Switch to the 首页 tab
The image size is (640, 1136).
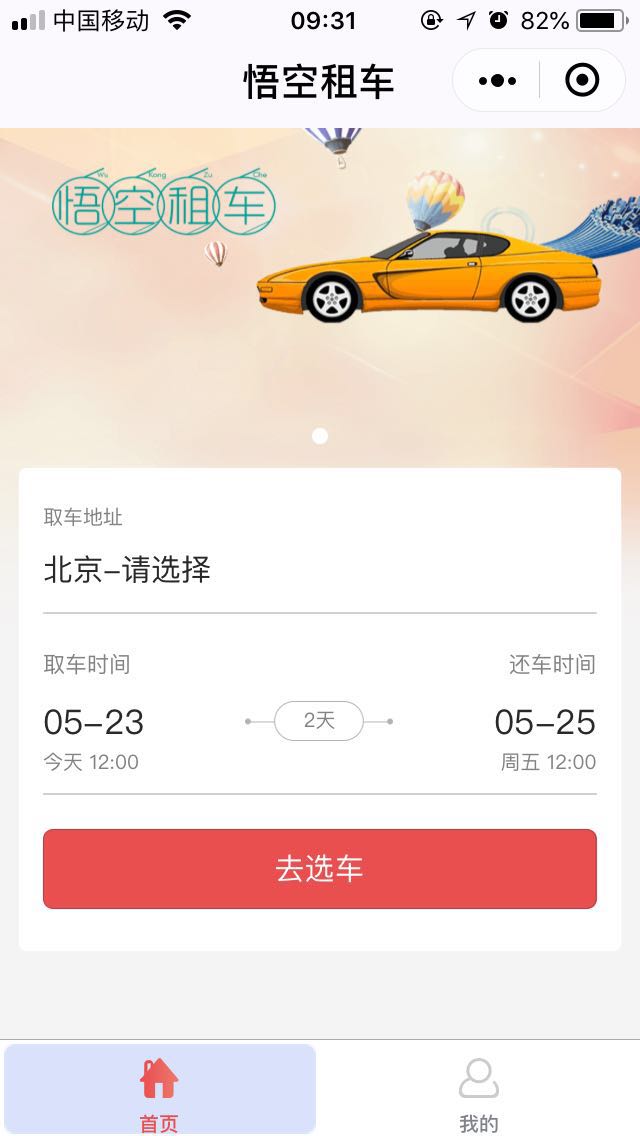click(159, 1092)
